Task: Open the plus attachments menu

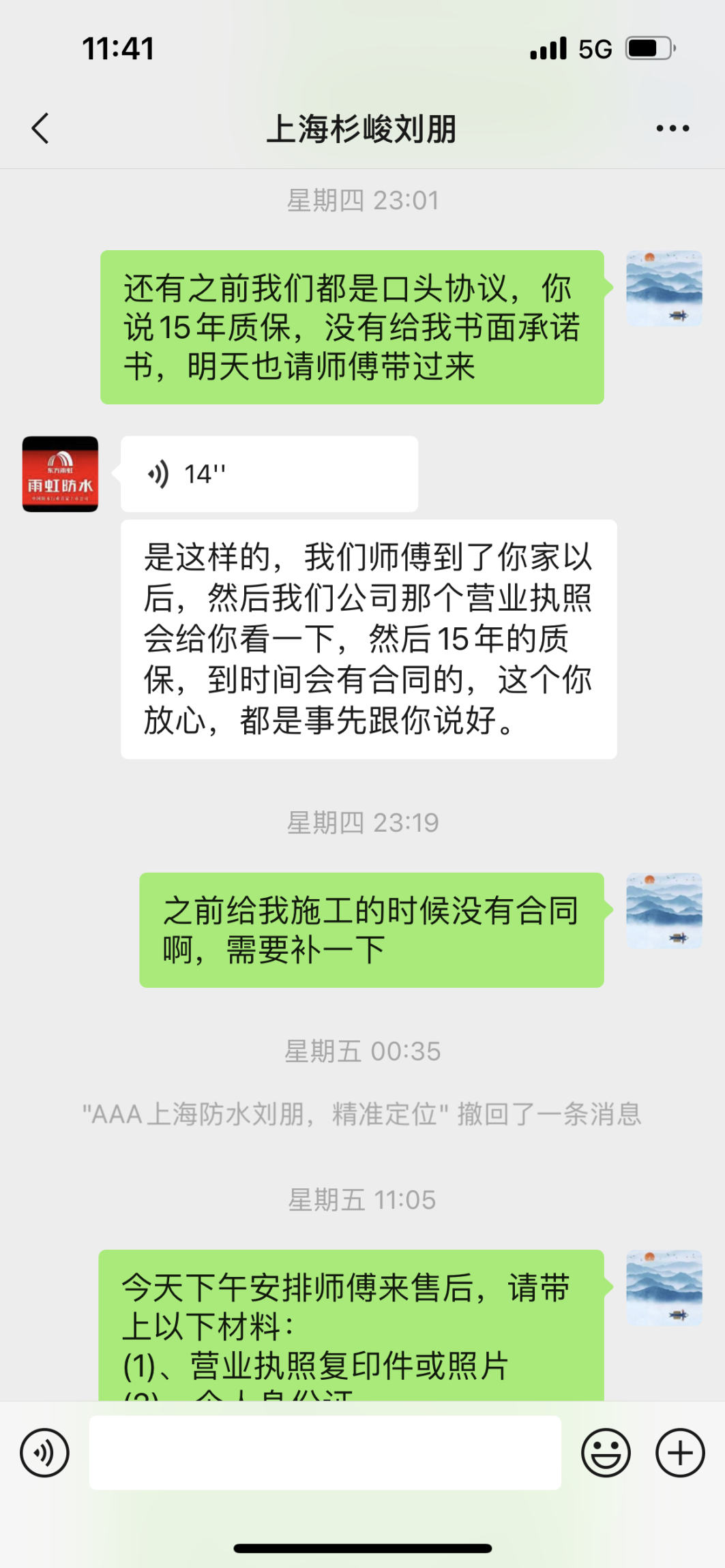Action: [679, 1453]
